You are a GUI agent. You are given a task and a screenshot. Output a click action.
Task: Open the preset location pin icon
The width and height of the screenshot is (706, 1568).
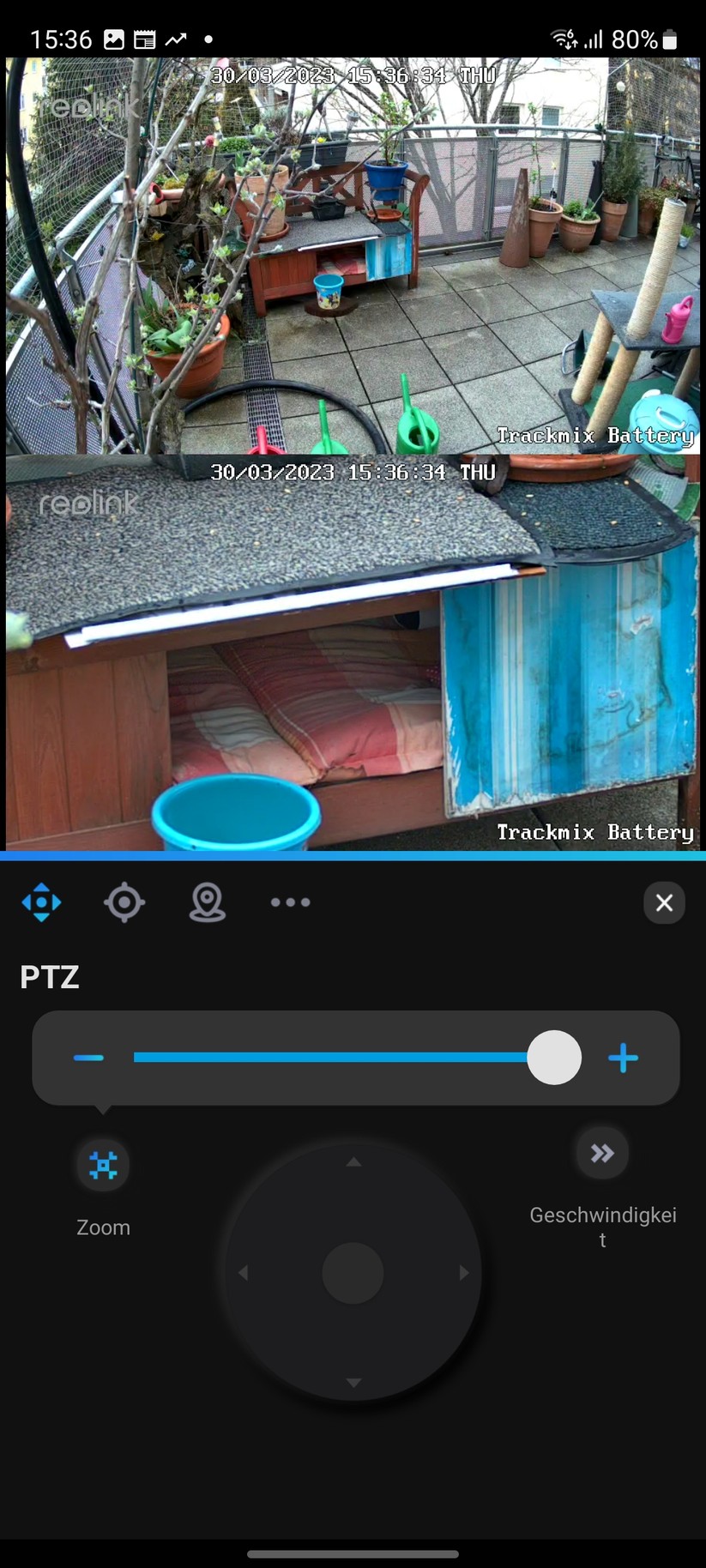click(206, 902)
